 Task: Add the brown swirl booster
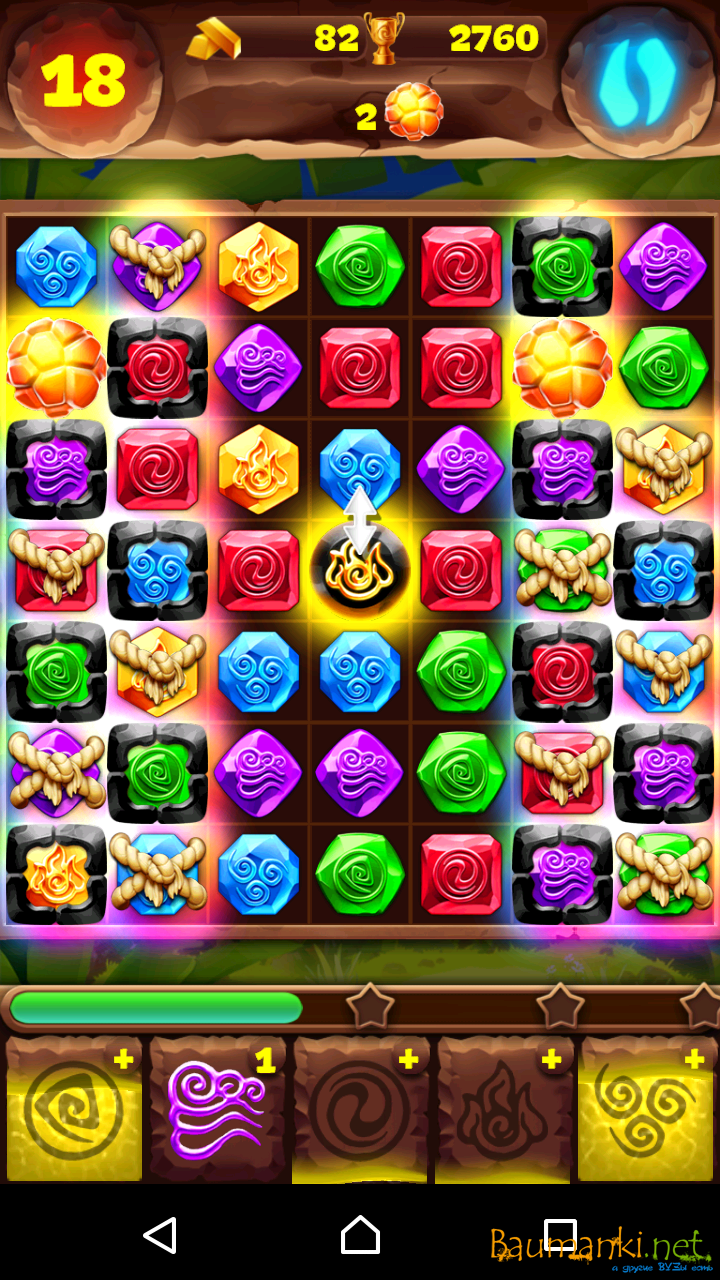point(360,1109)
